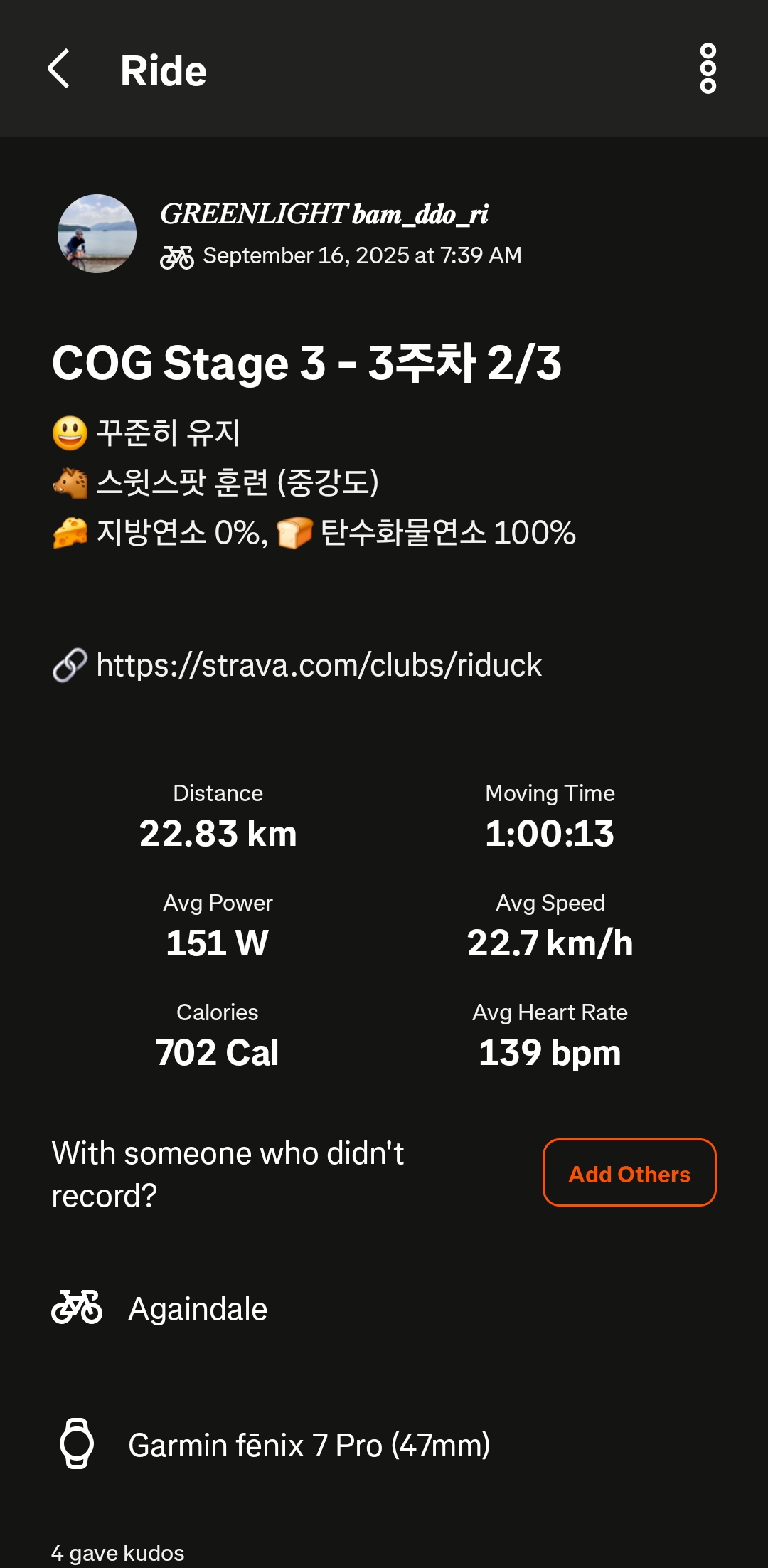Open the Garmin fēnix 7 Pro device row
Image resolution: width=768 pixels, height=1568 pixels.
[309, 1445]
